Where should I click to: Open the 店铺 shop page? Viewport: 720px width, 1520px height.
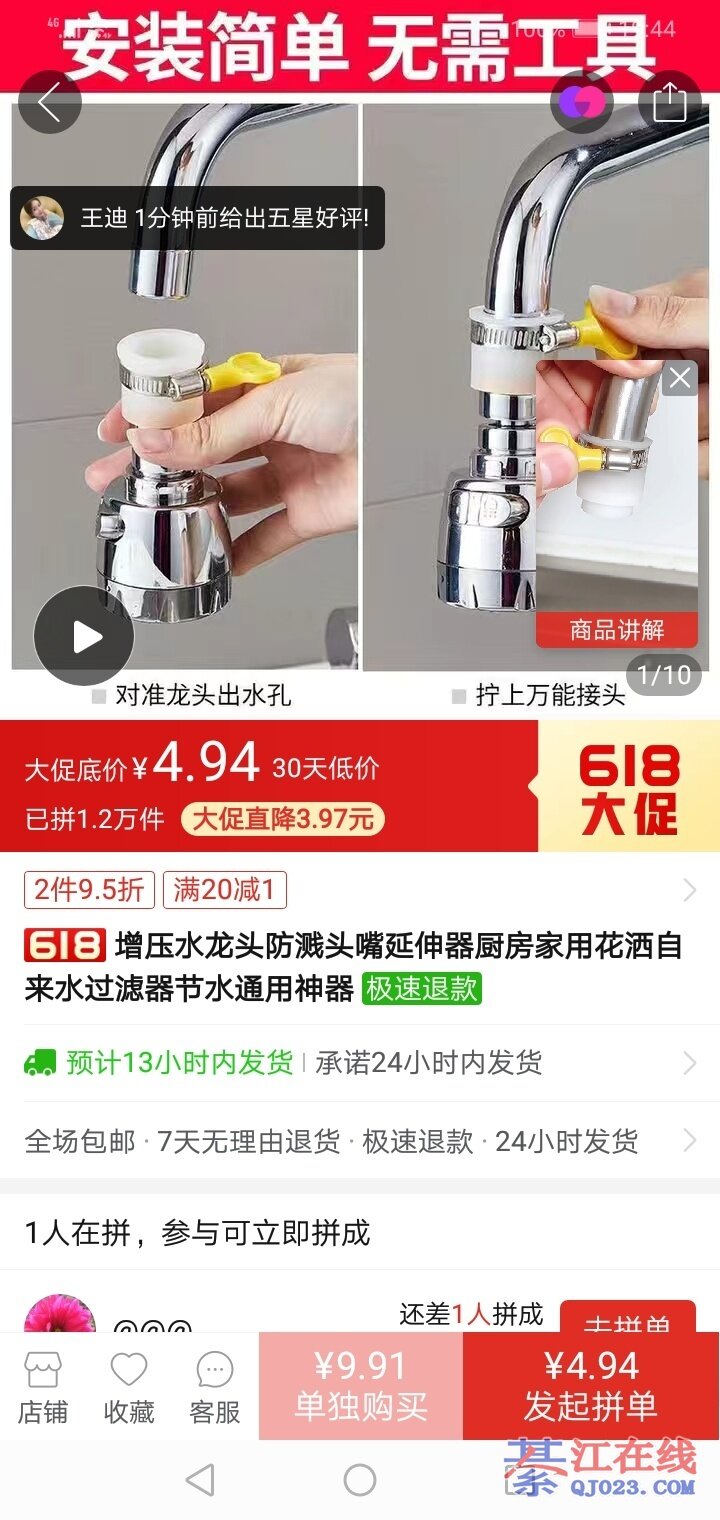tap(43, 1387)
